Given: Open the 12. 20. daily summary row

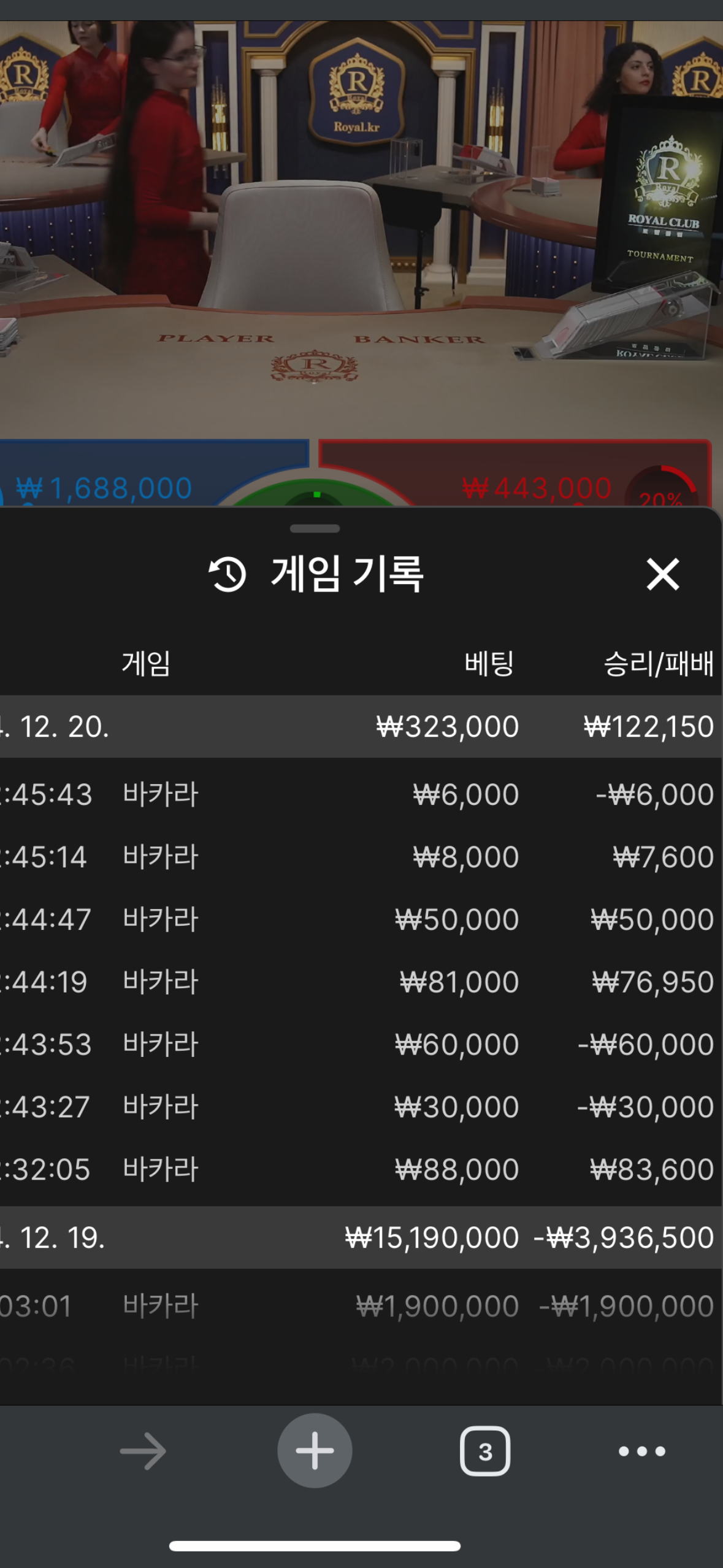Looking at the screenshot, I should pyautogui.click(x=361, y=726).
